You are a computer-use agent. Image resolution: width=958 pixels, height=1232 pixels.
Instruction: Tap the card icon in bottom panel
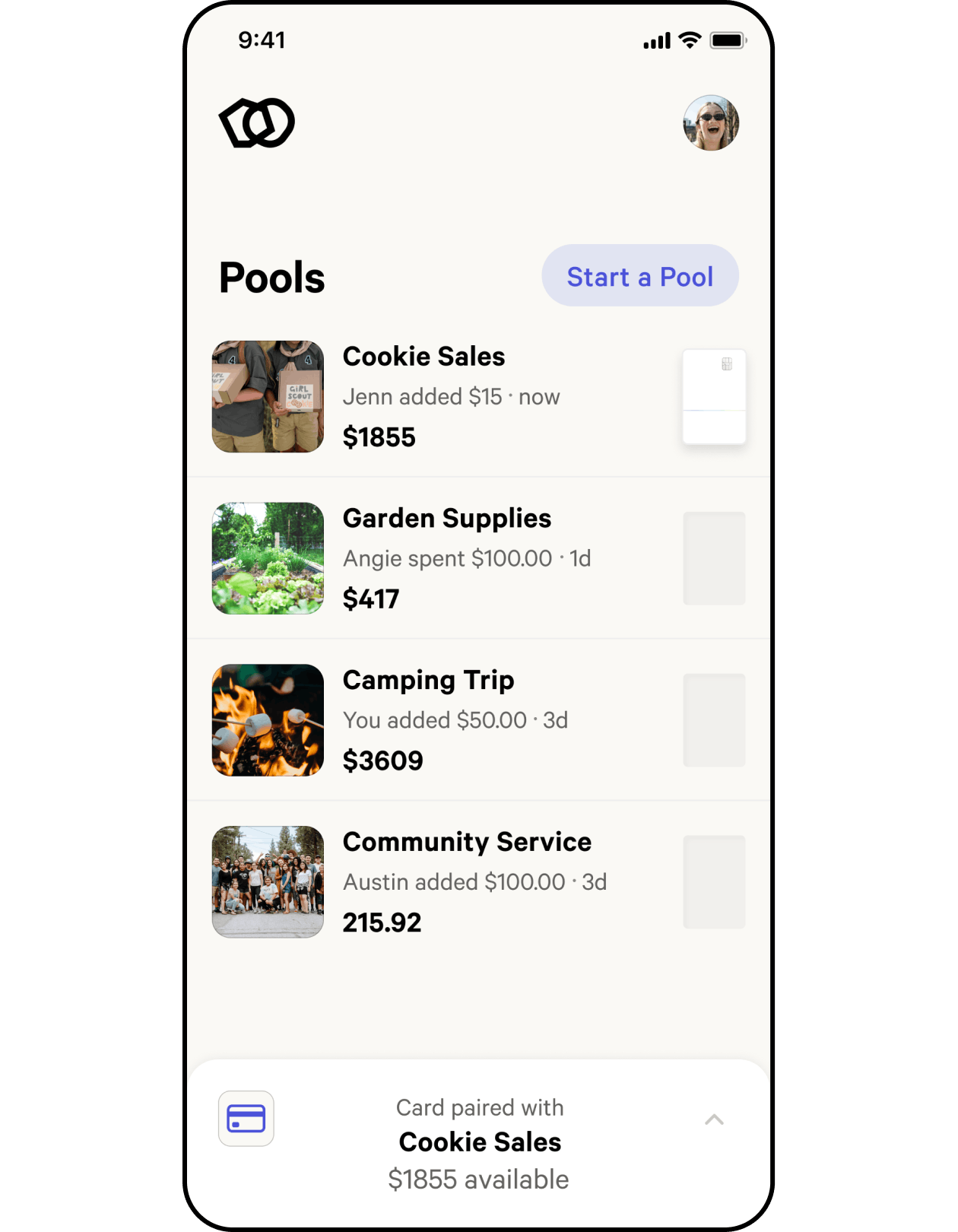click(246, 1119)
